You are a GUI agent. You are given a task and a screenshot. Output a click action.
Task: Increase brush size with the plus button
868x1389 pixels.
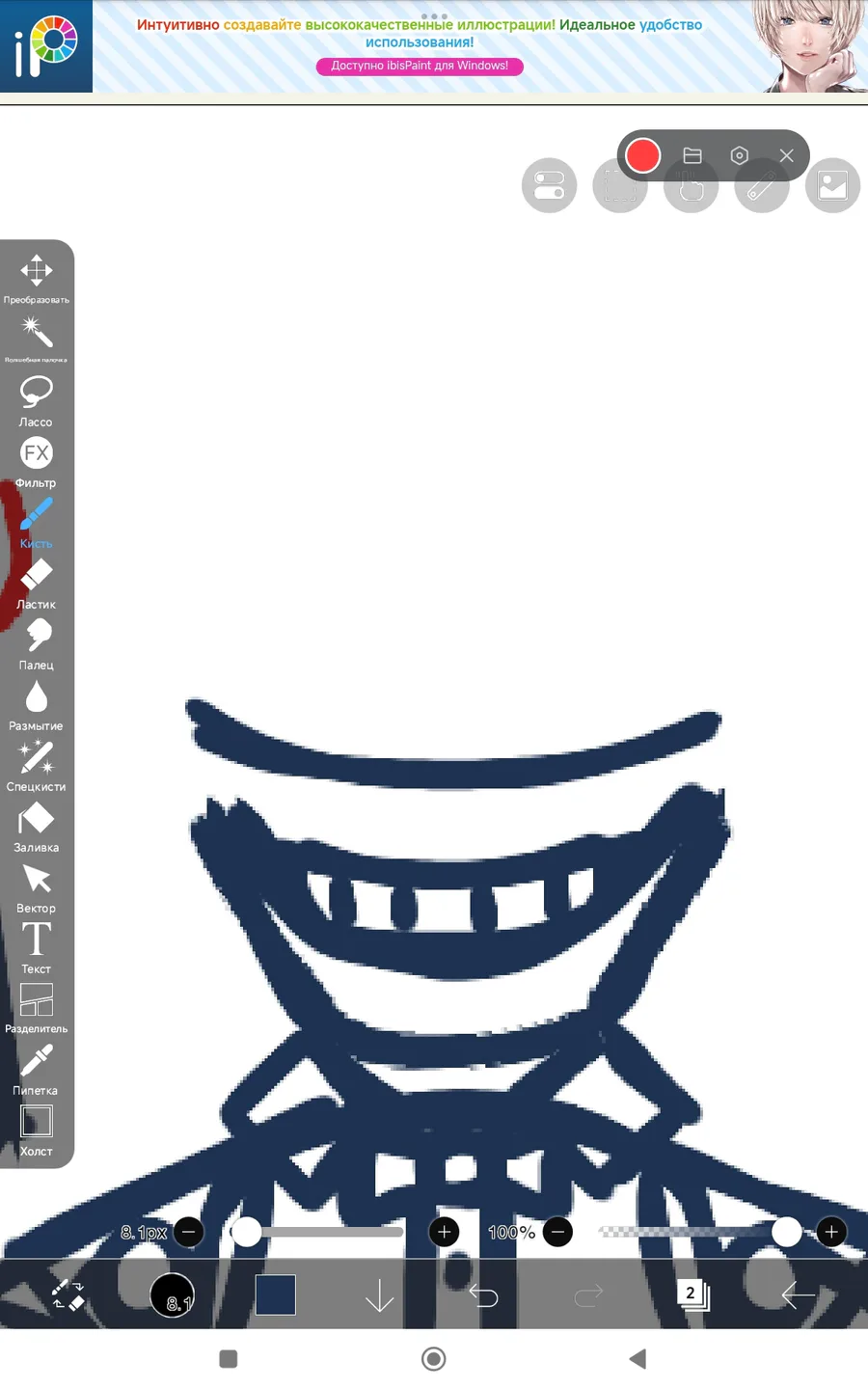tap(445, 1232)
